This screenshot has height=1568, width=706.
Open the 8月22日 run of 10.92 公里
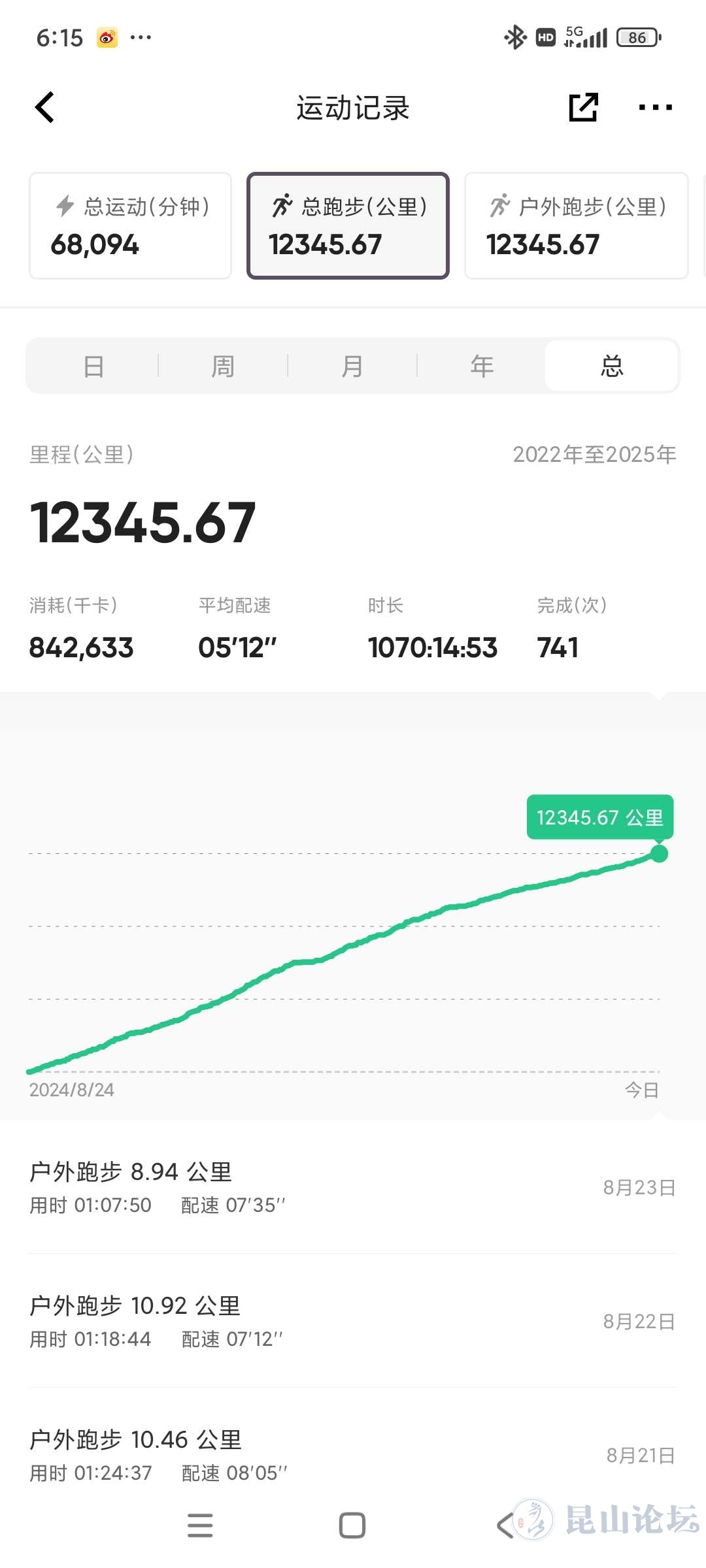[352, 1321]
